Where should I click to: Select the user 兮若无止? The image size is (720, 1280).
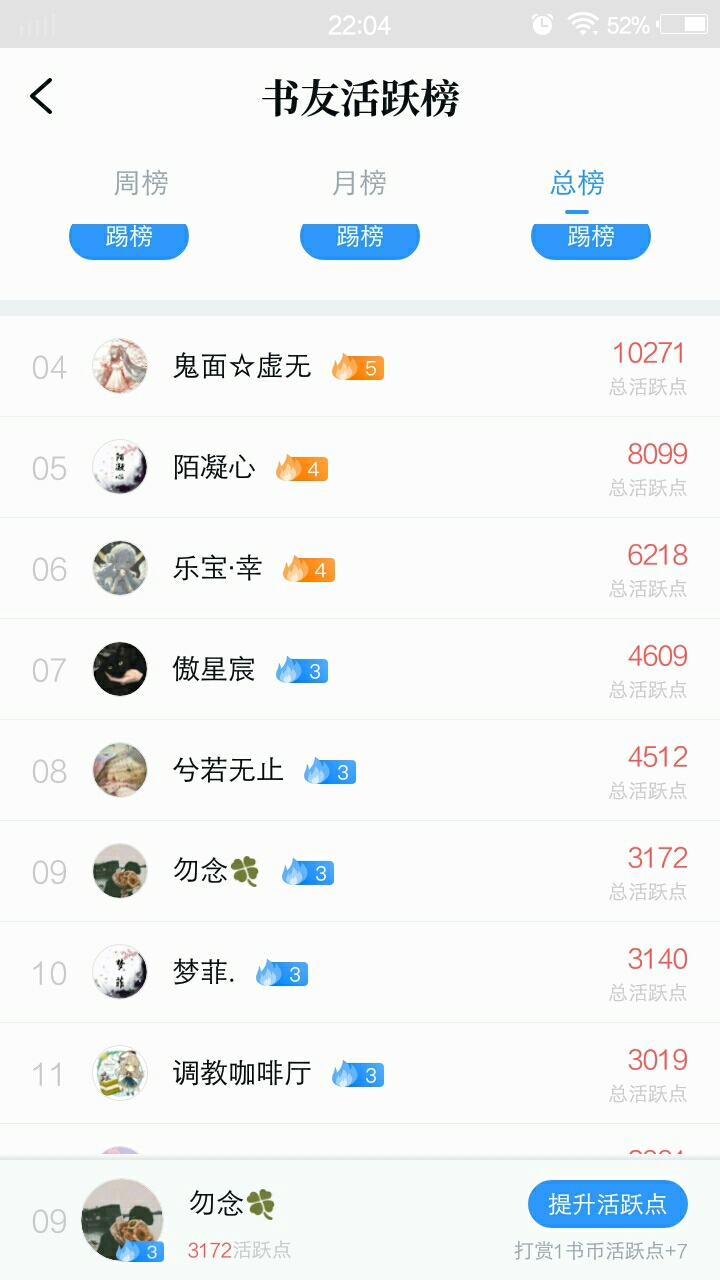(x=360, y=771)
